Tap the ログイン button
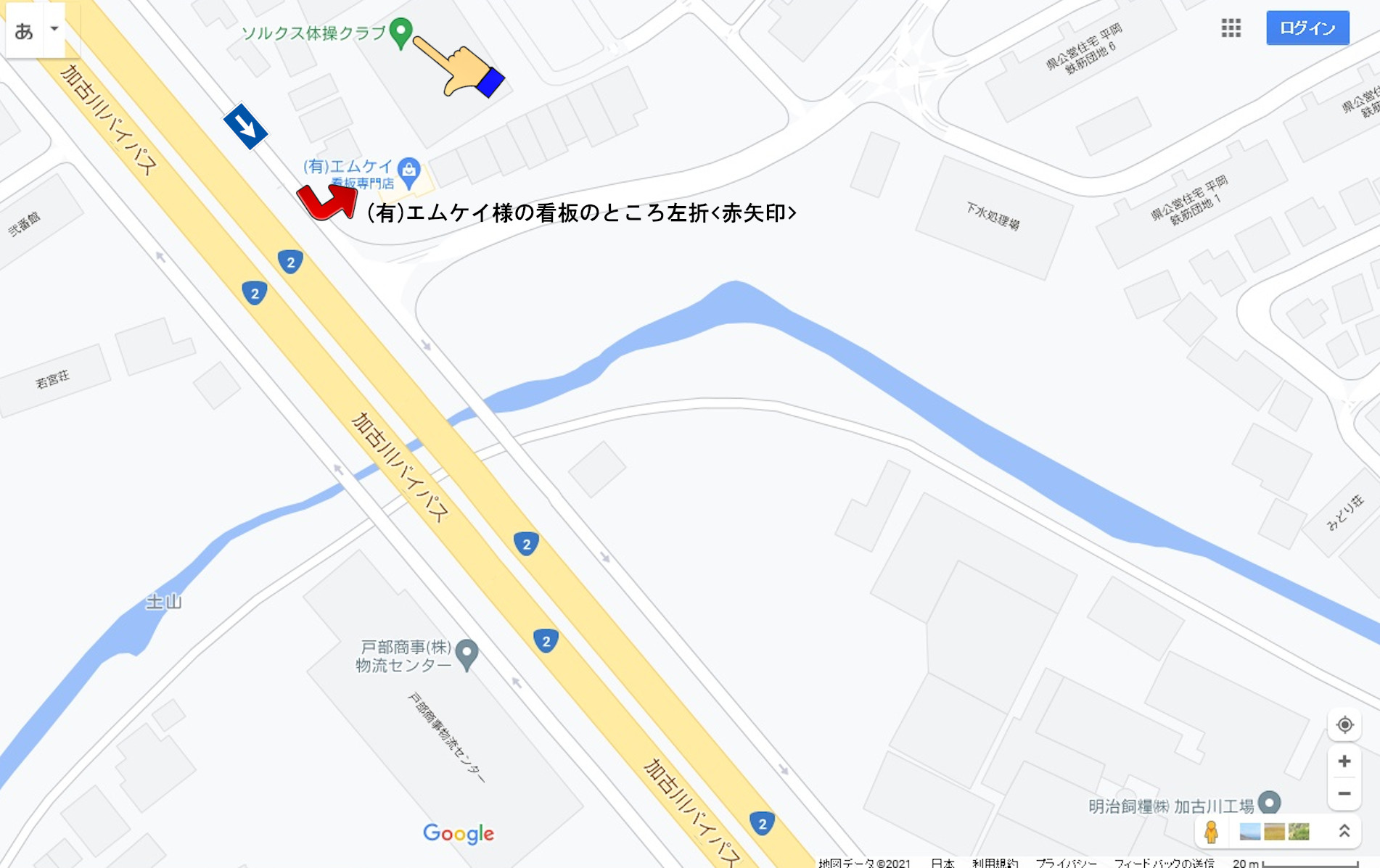 1307,28
